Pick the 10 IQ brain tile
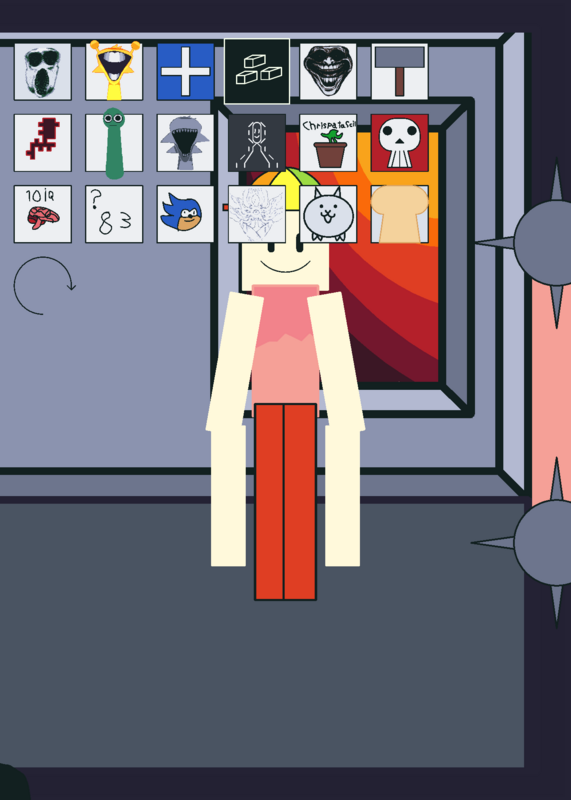This screenshot has width=571, height=800. point(43,214)
